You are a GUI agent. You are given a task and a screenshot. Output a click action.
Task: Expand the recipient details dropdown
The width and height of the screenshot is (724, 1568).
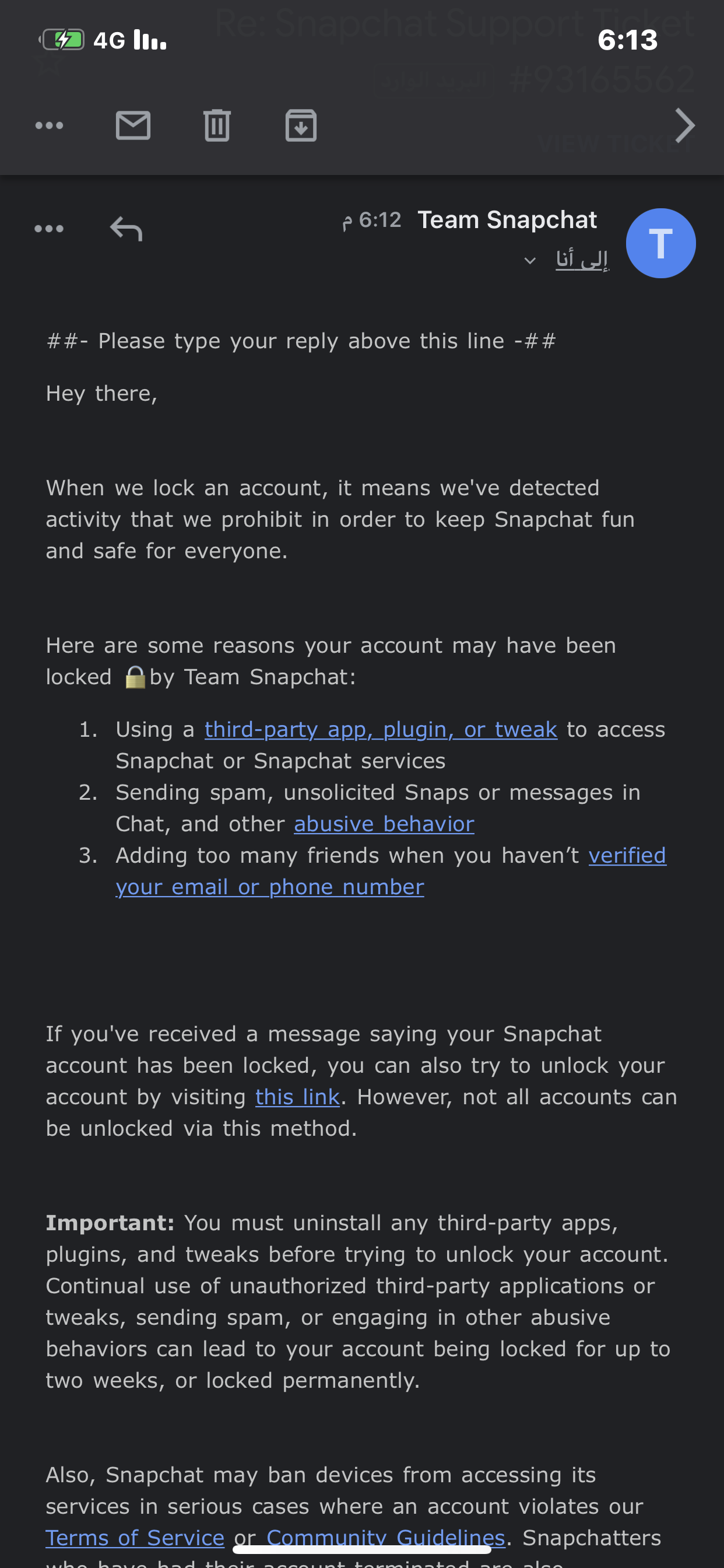530,261
